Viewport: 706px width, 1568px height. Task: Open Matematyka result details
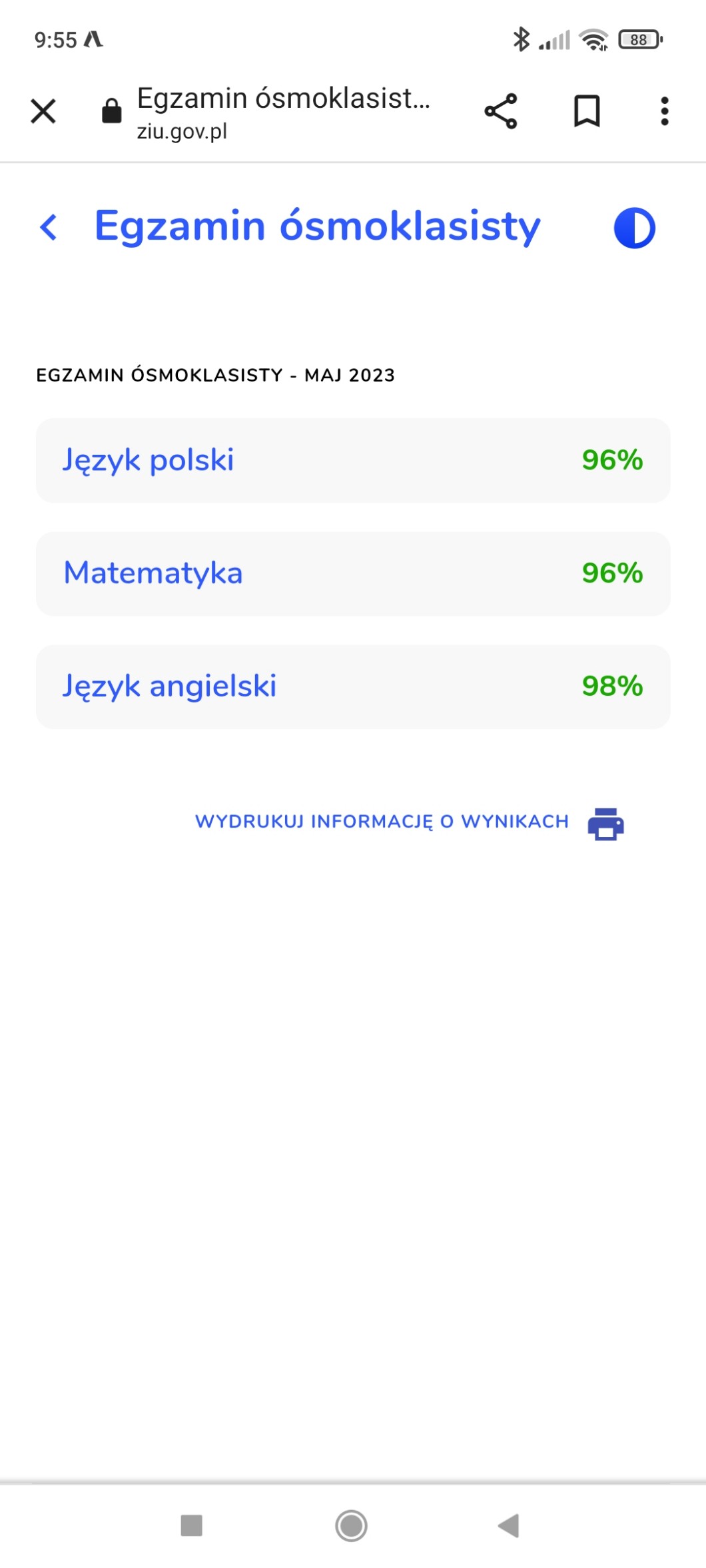point(353,573)
